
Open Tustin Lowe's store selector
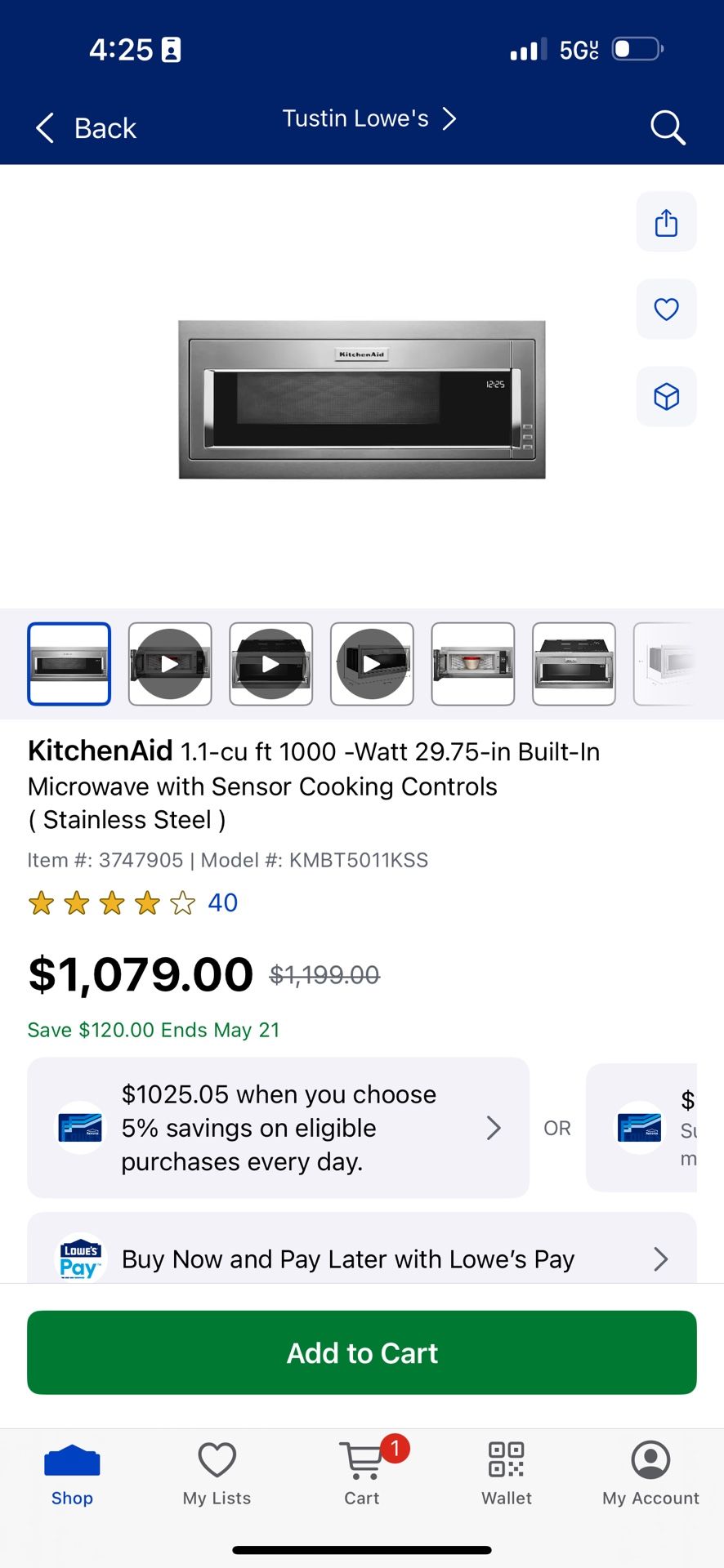pos(368,119)
